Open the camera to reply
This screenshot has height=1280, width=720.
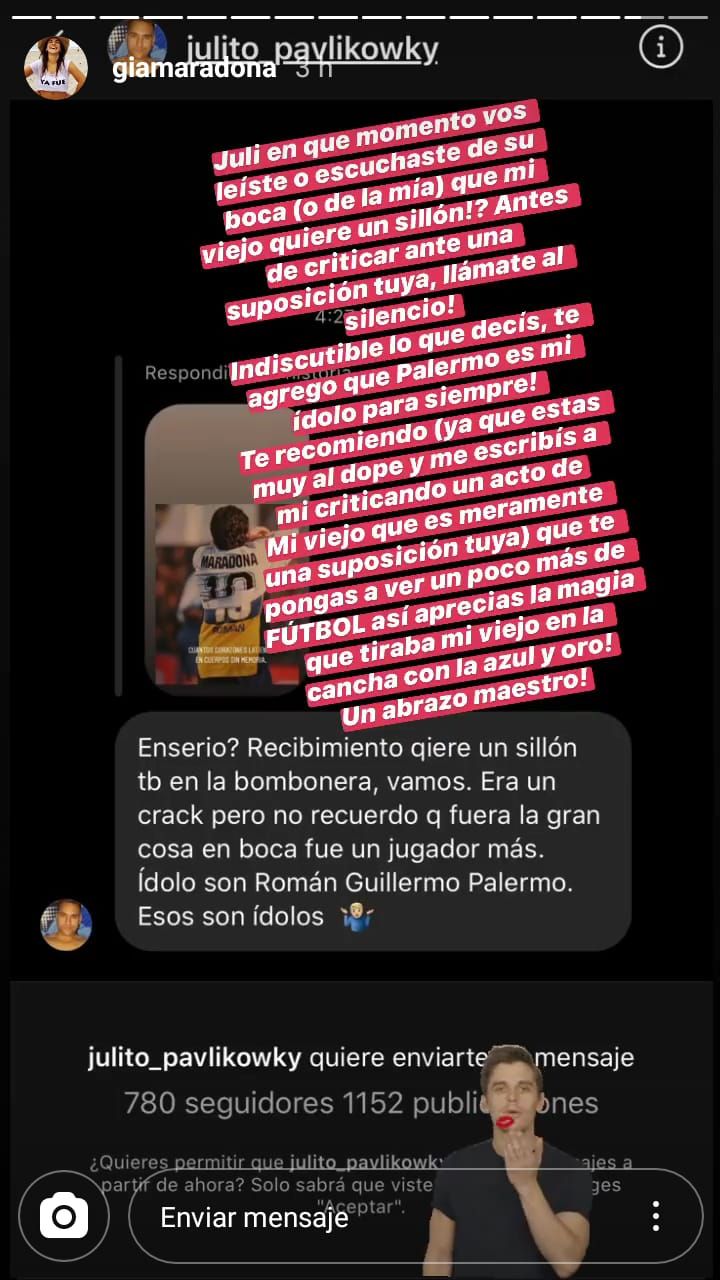point(64,1216)
